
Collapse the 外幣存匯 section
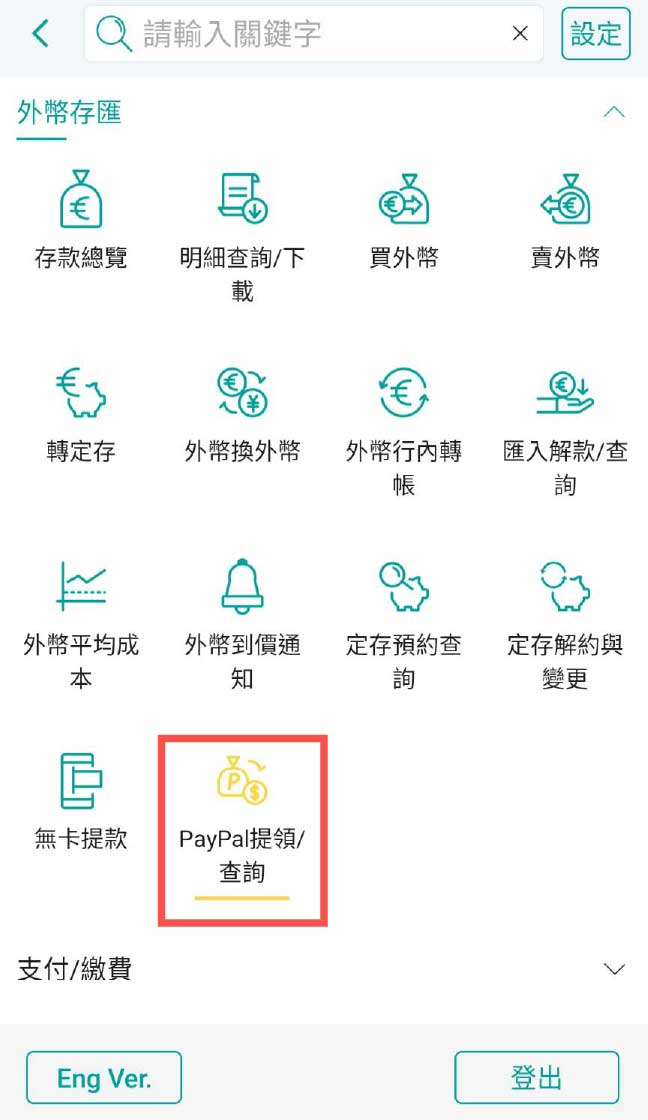click(x=614, y=112)
